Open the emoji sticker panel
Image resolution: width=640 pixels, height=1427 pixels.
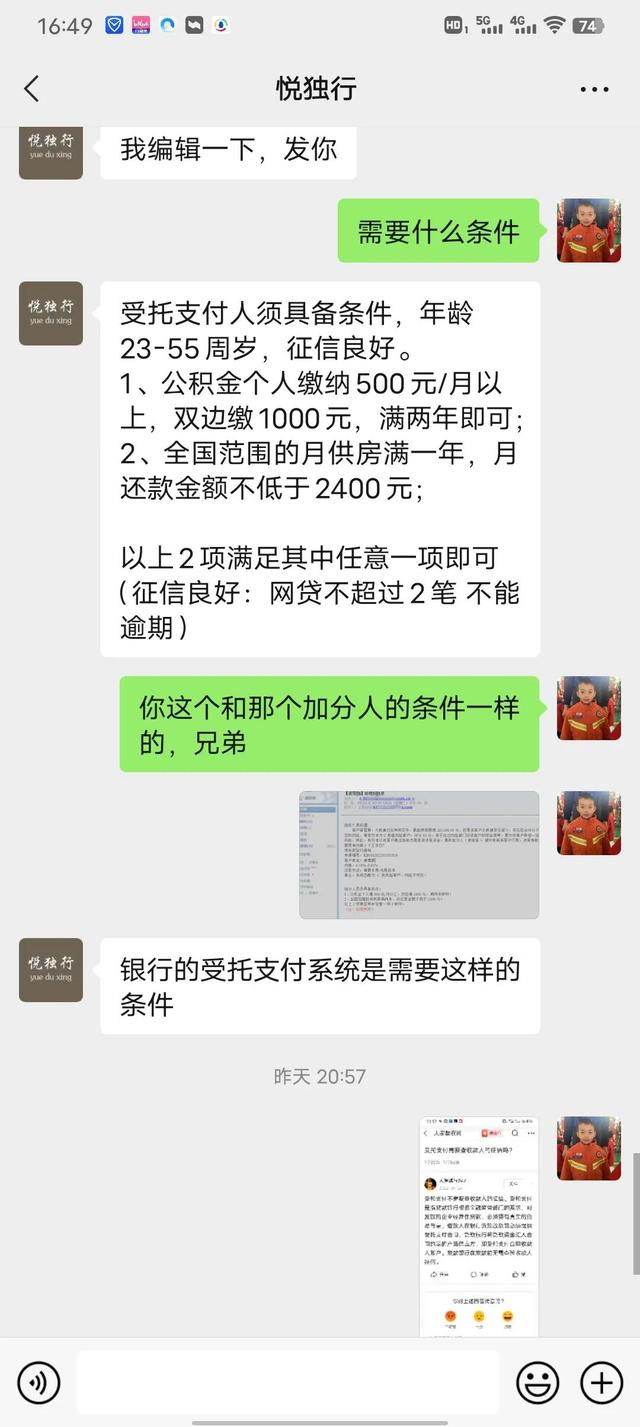(x=538, y=1383)
